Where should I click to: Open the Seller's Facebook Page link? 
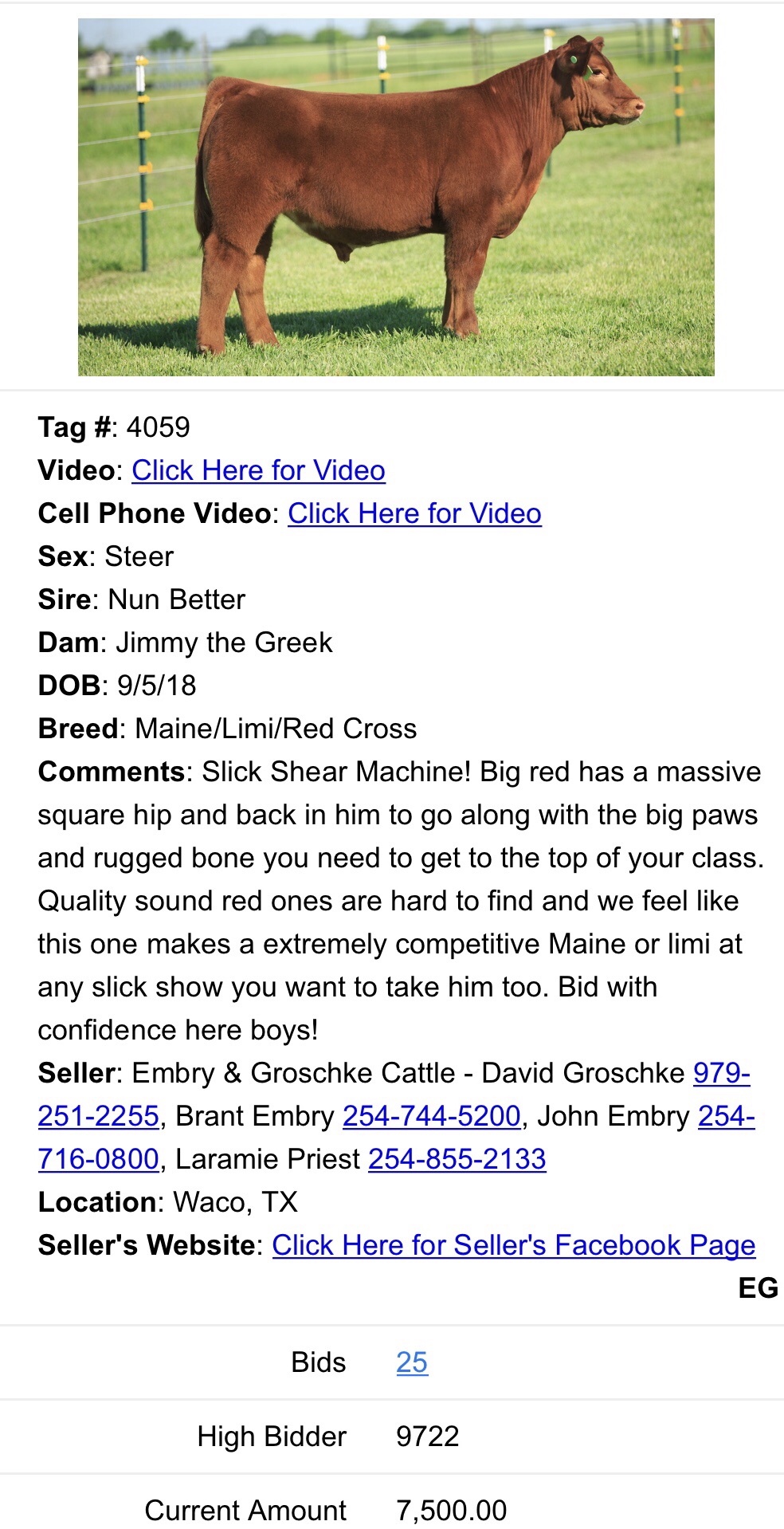click(x=513, y=1245)
